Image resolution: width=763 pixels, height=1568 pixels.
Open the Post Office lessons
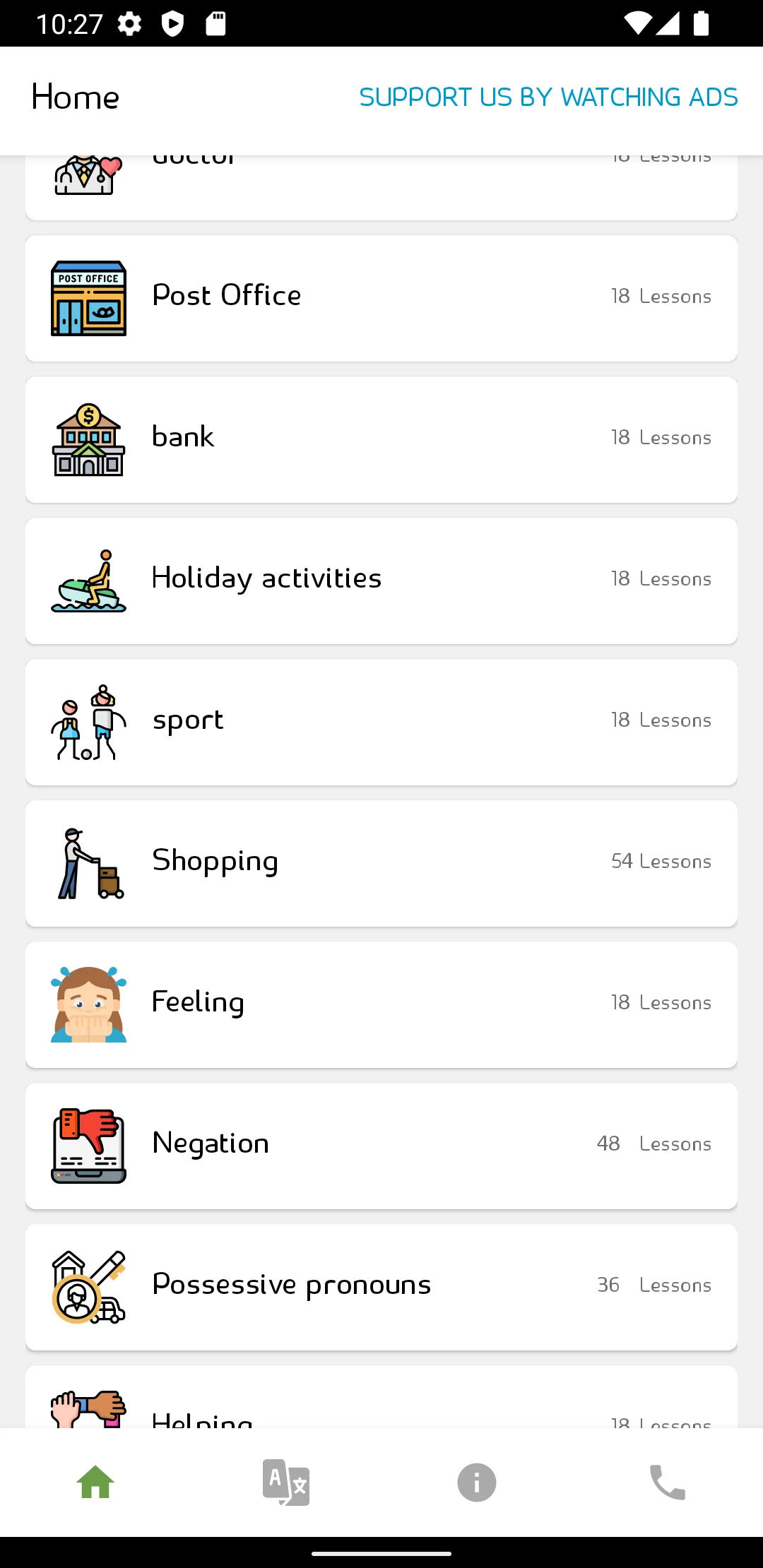tap(381, 299)
